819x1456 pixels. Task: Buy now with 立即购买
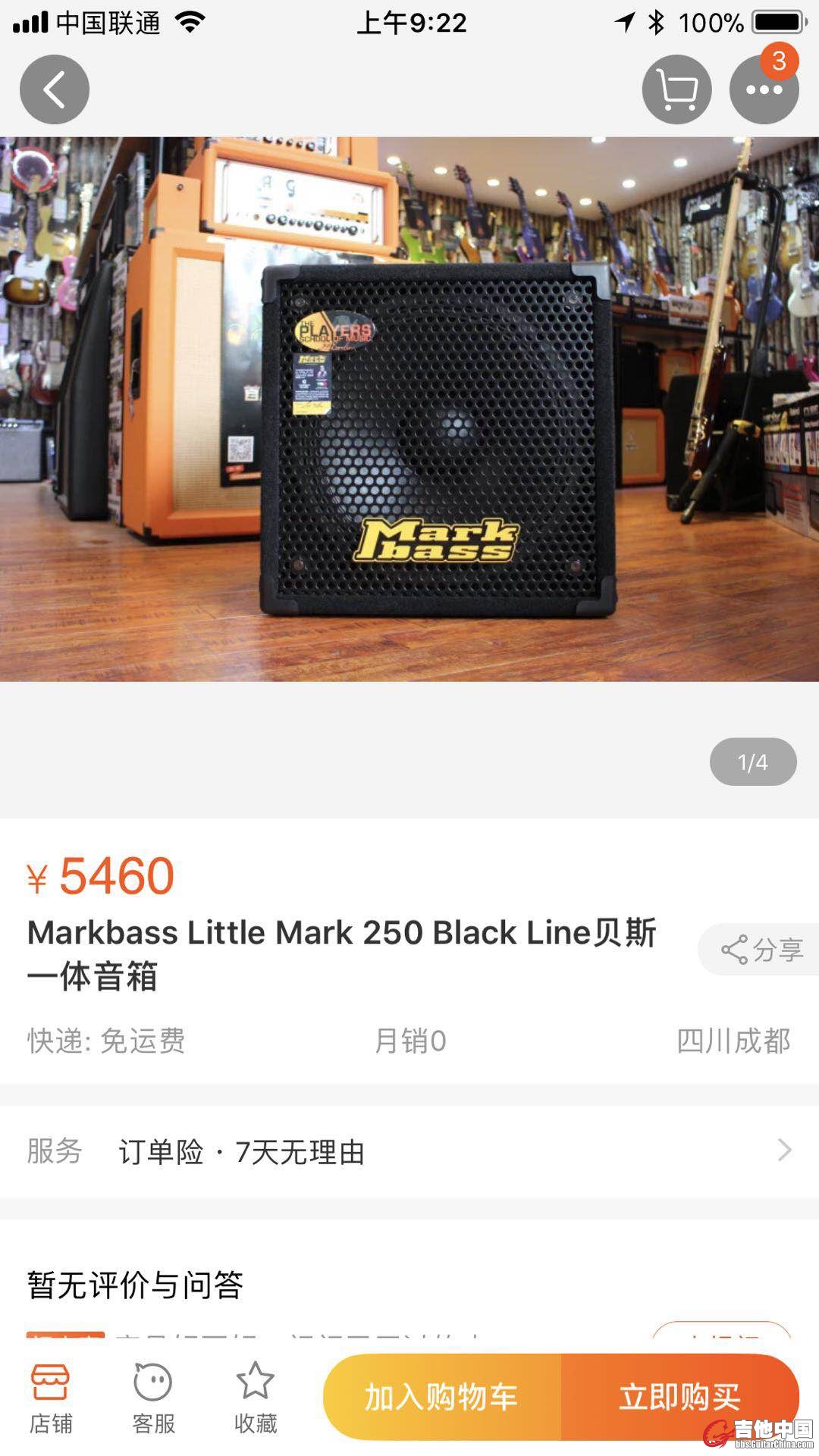point(679,1396)
